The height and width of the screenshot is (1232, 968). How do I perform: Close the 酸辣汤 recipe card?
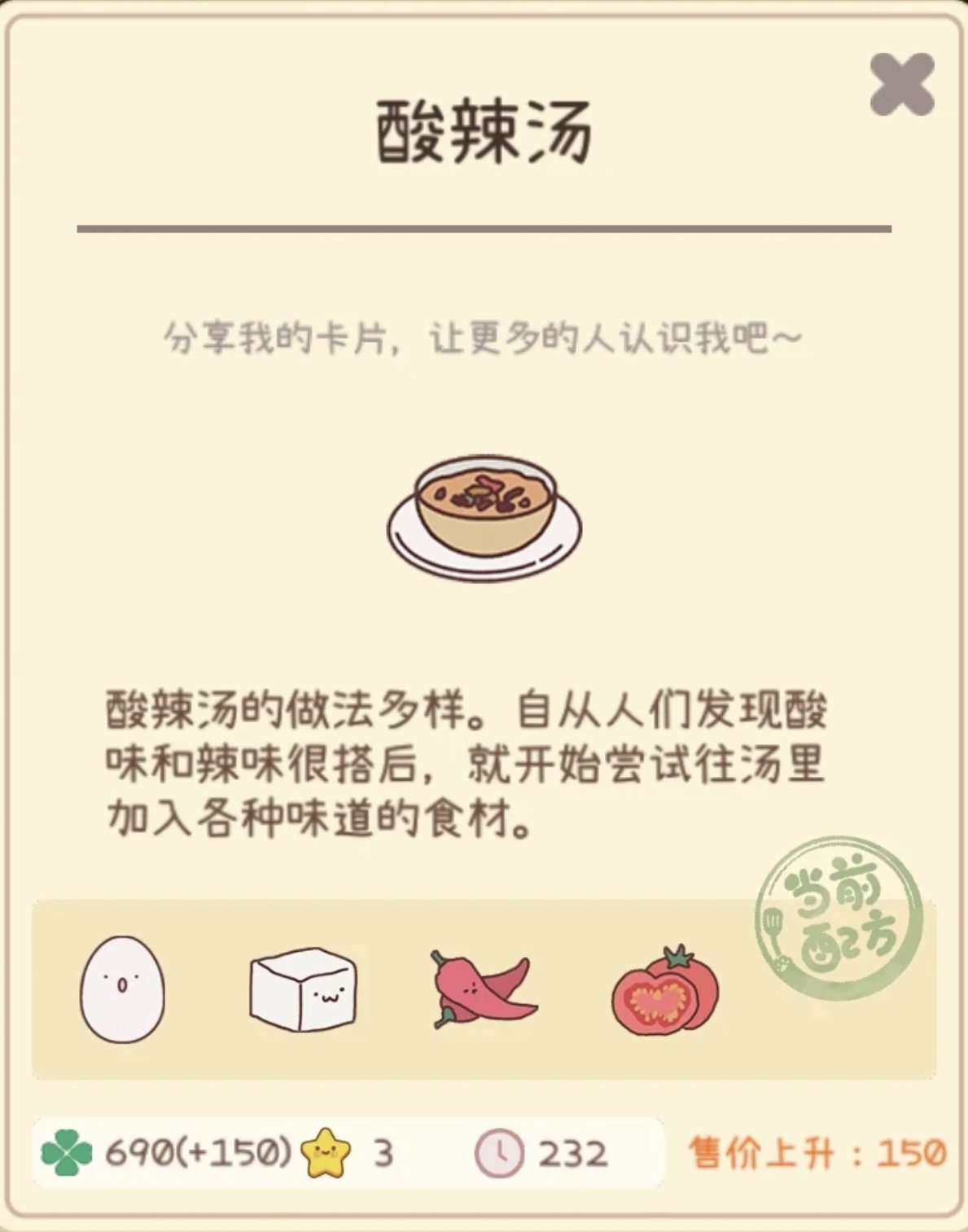click(x=901, y=84)
